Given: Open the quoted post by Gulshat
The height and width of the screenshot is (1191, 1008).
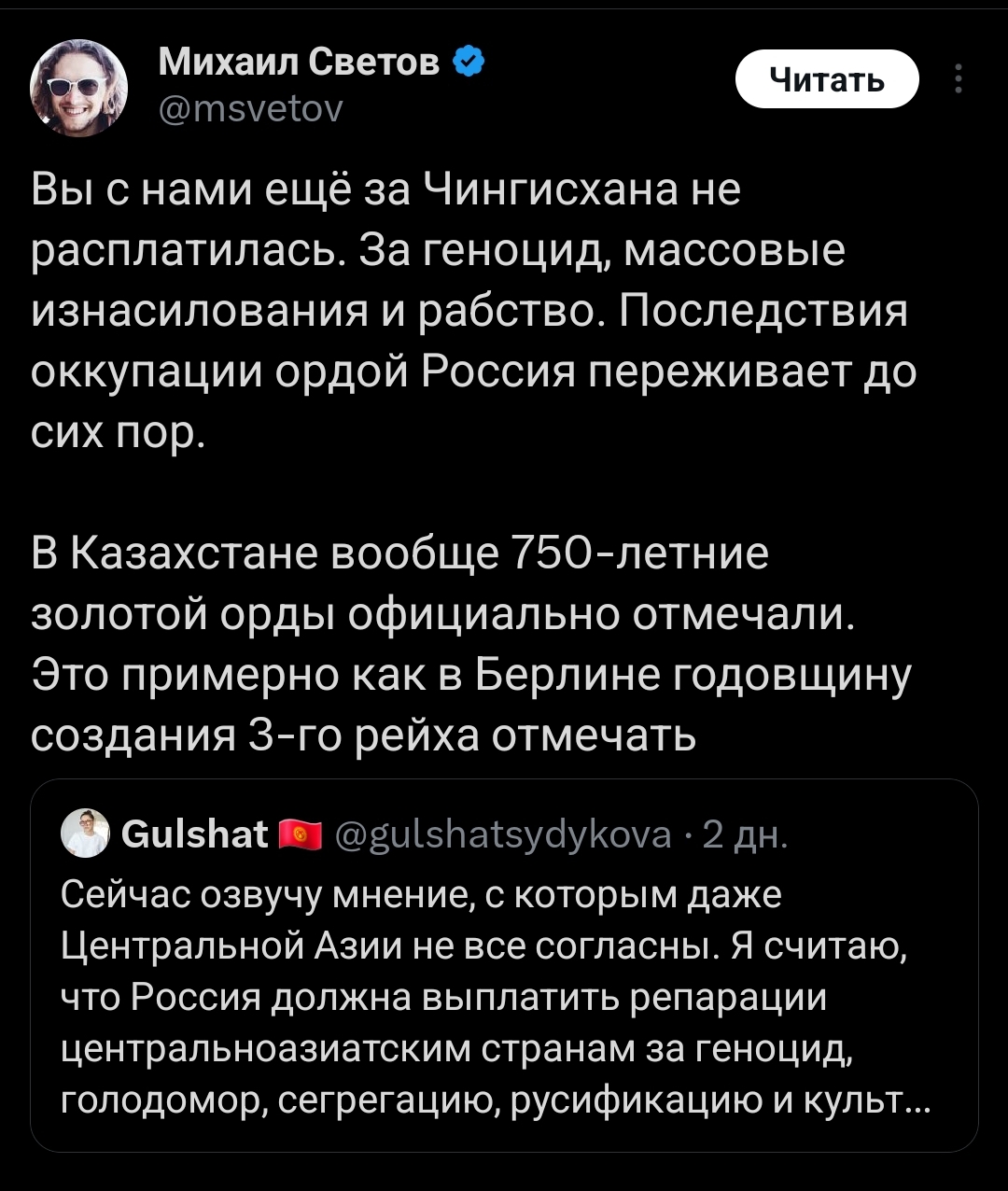Looking at the screenshot, I should [504, 965].
